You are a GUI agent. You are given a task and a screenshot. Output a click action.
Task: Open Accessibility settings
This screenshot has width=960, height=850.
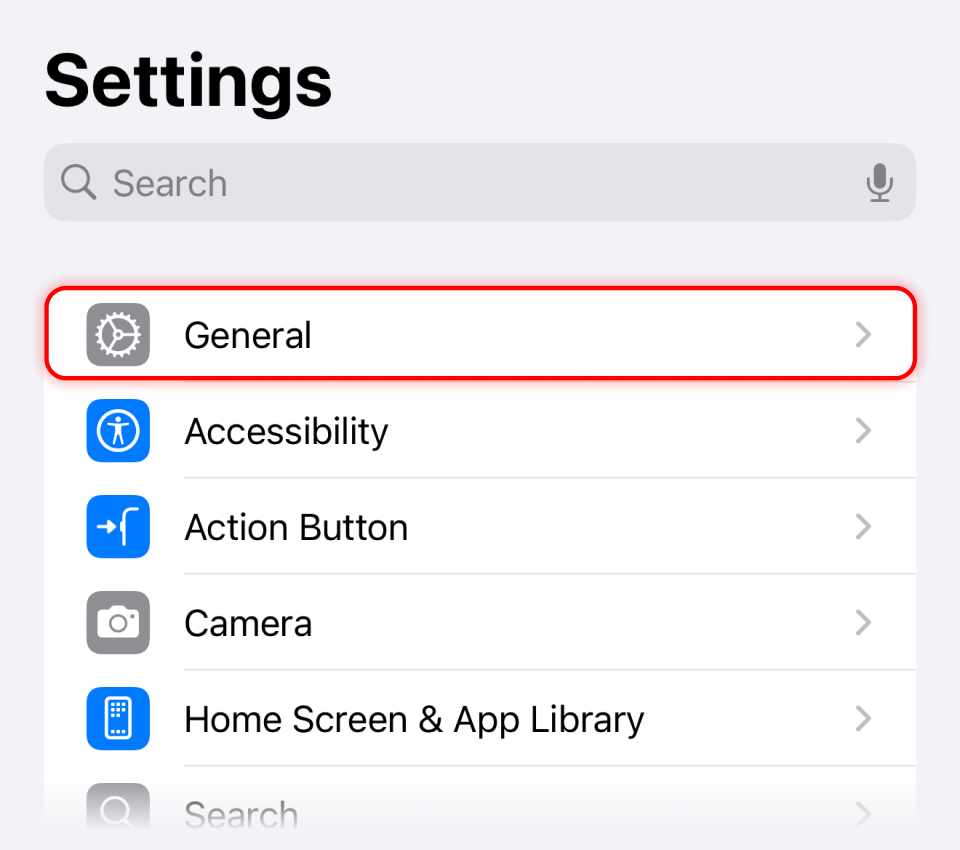click(480, 431)
